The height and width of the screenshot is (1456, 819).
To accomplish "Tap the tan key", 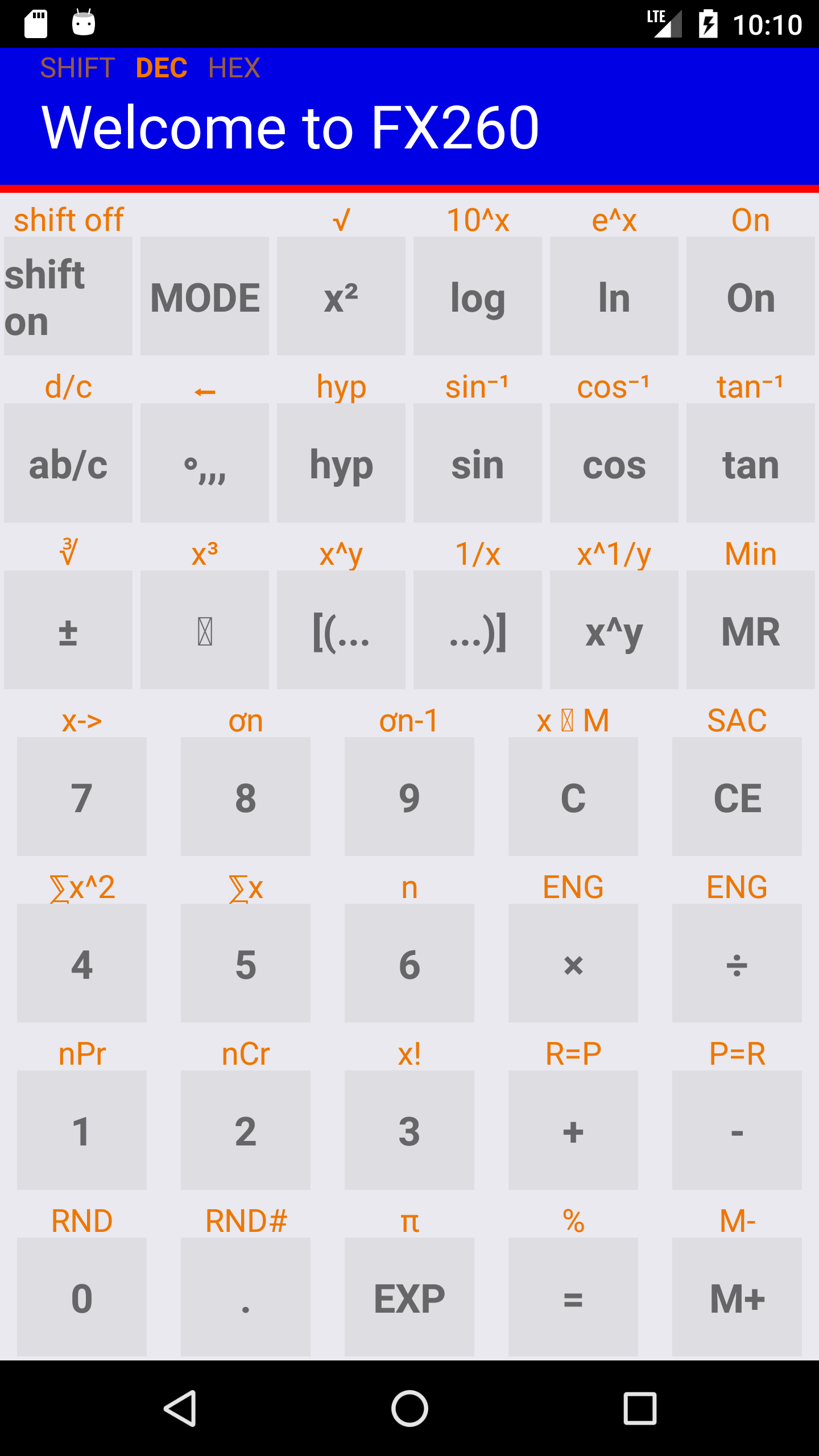I will [751, 464].
